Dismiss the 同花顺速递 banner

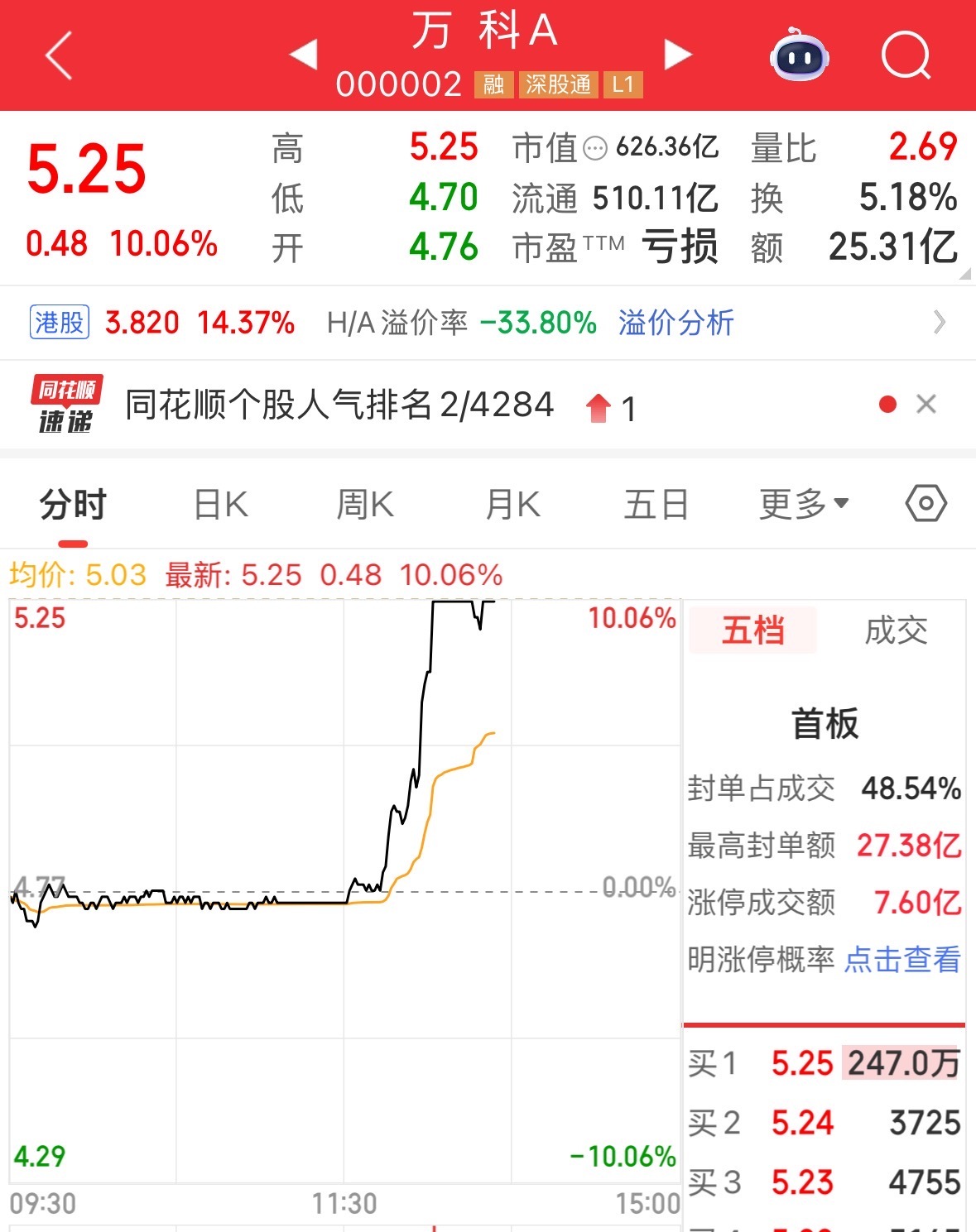926,404
